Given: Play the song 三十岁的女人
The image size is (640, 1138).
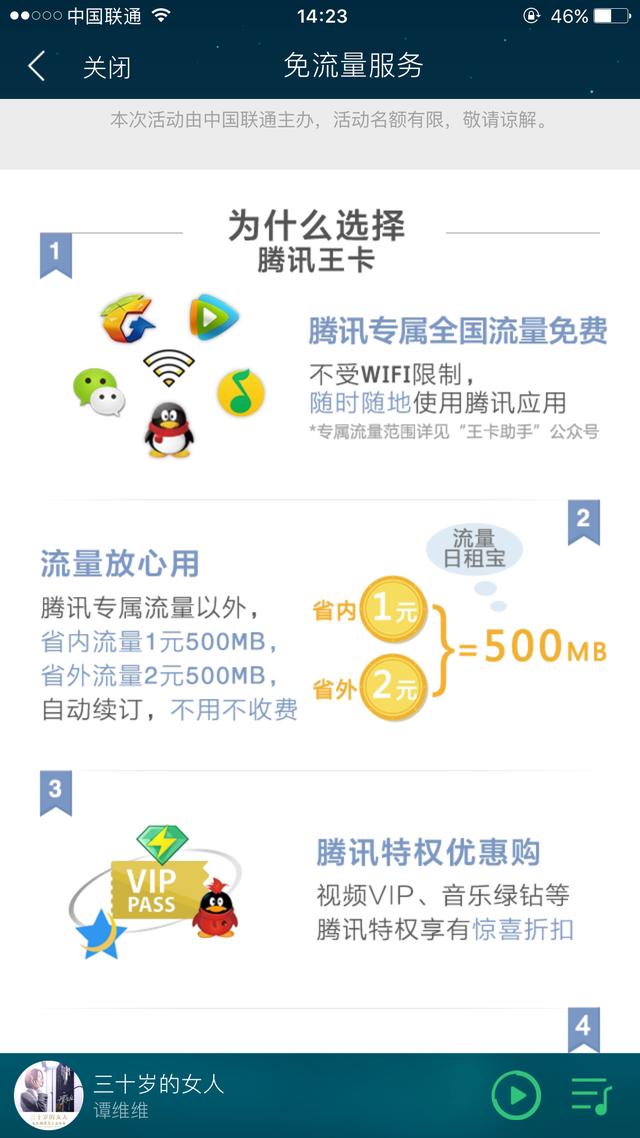Looking at the screenshot, I should [516, 1096].
